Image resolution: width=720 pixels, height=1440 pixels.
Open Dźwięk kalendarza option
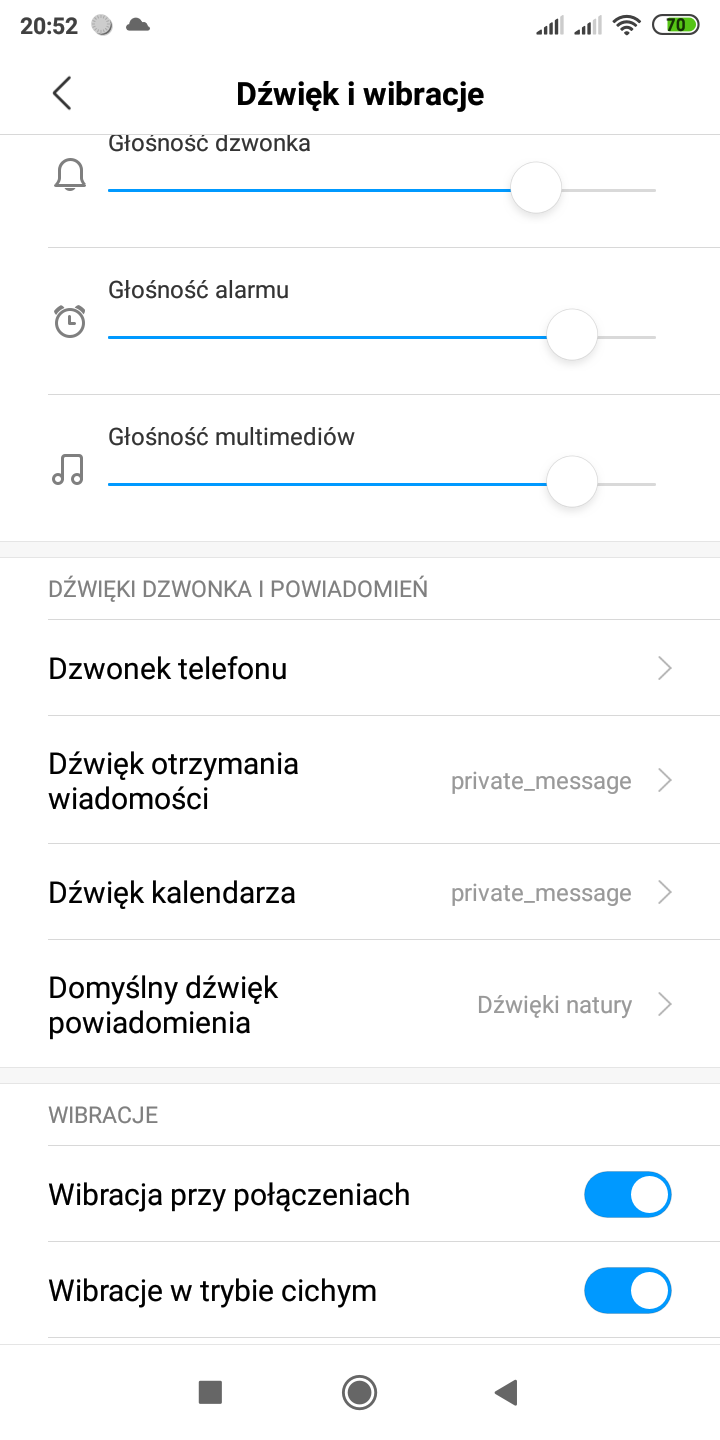coord(360,892)
